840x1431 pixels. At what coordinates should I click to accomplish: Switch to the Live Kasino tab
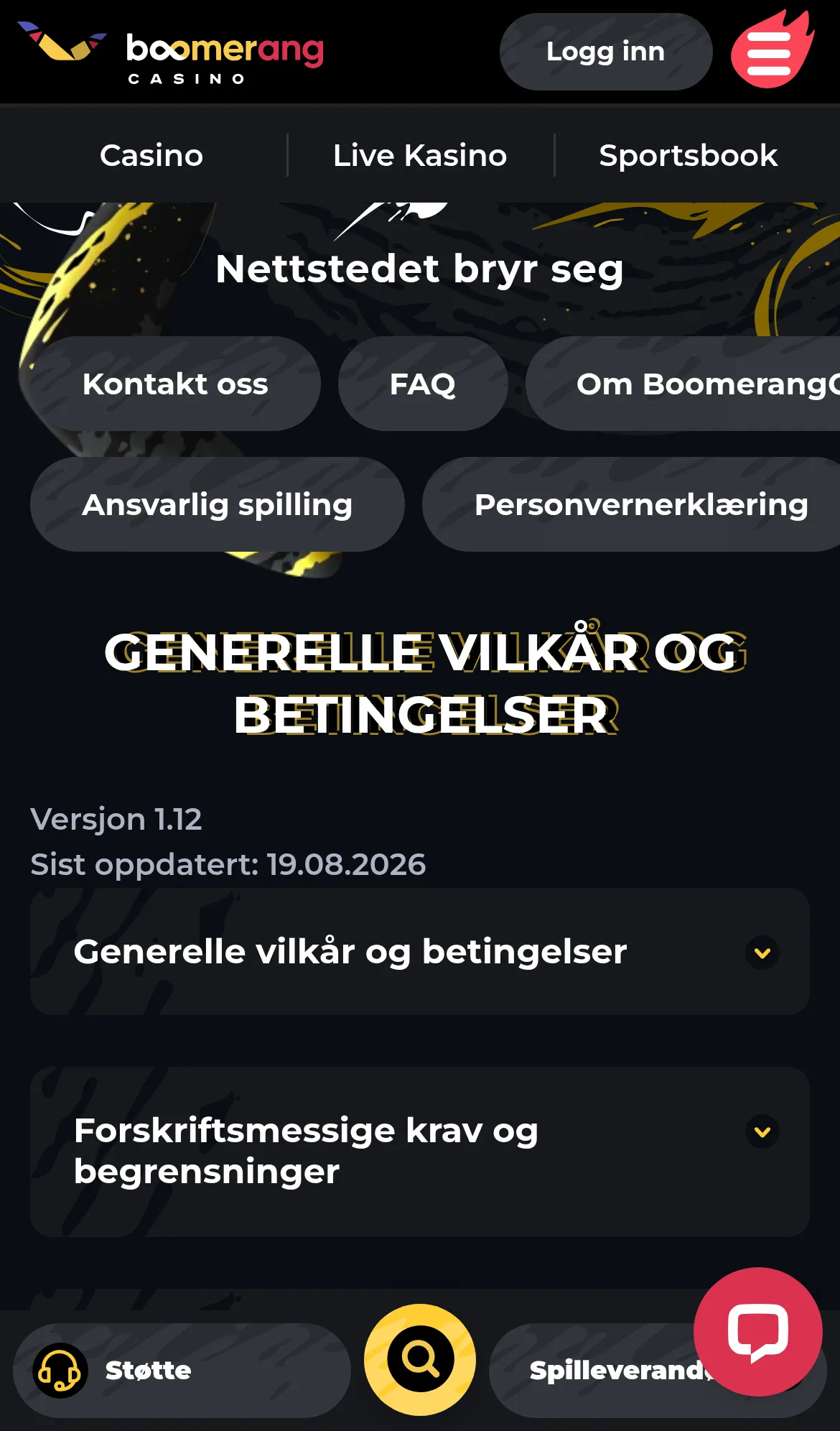(x=420, y=155)
